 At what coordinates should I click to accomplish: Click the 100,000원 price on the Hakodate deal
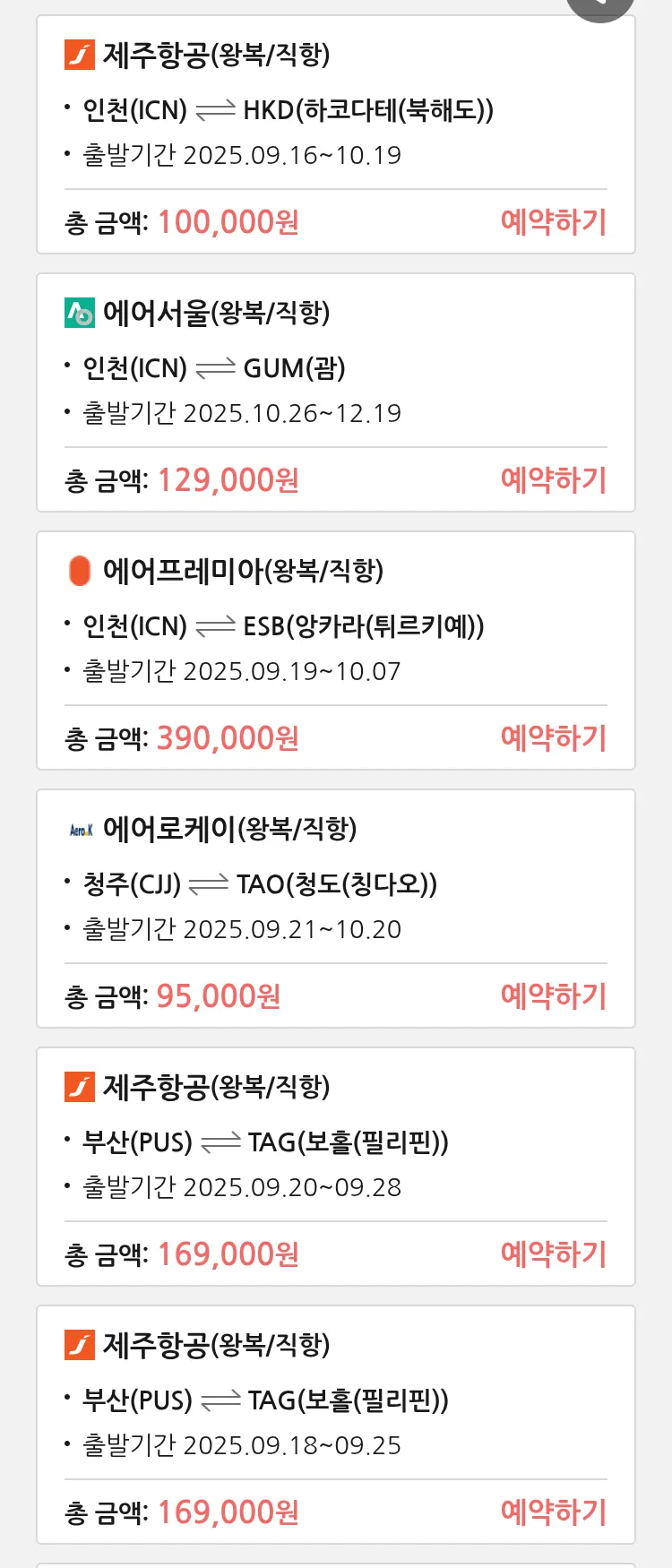(x=226, y=220)
